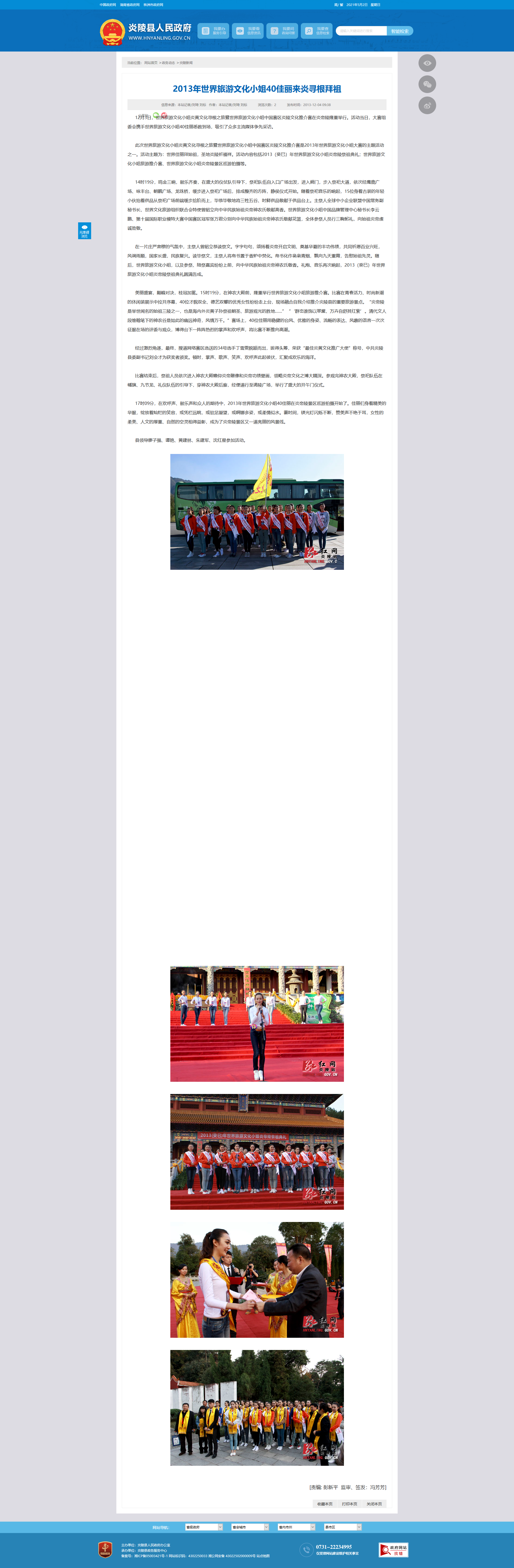Open the 湖南省政府网 link
Screen dimensions: 514x1568
point(129,4)
